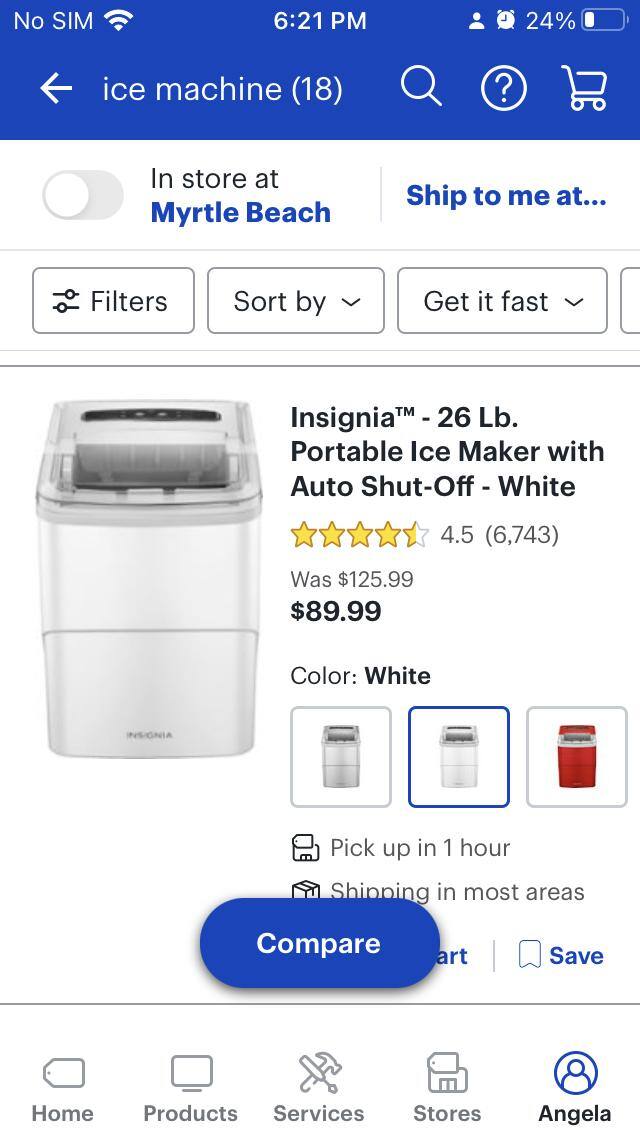The image size is (640, 1136).
Task: View the shopping cart
Action: point(585,89)
